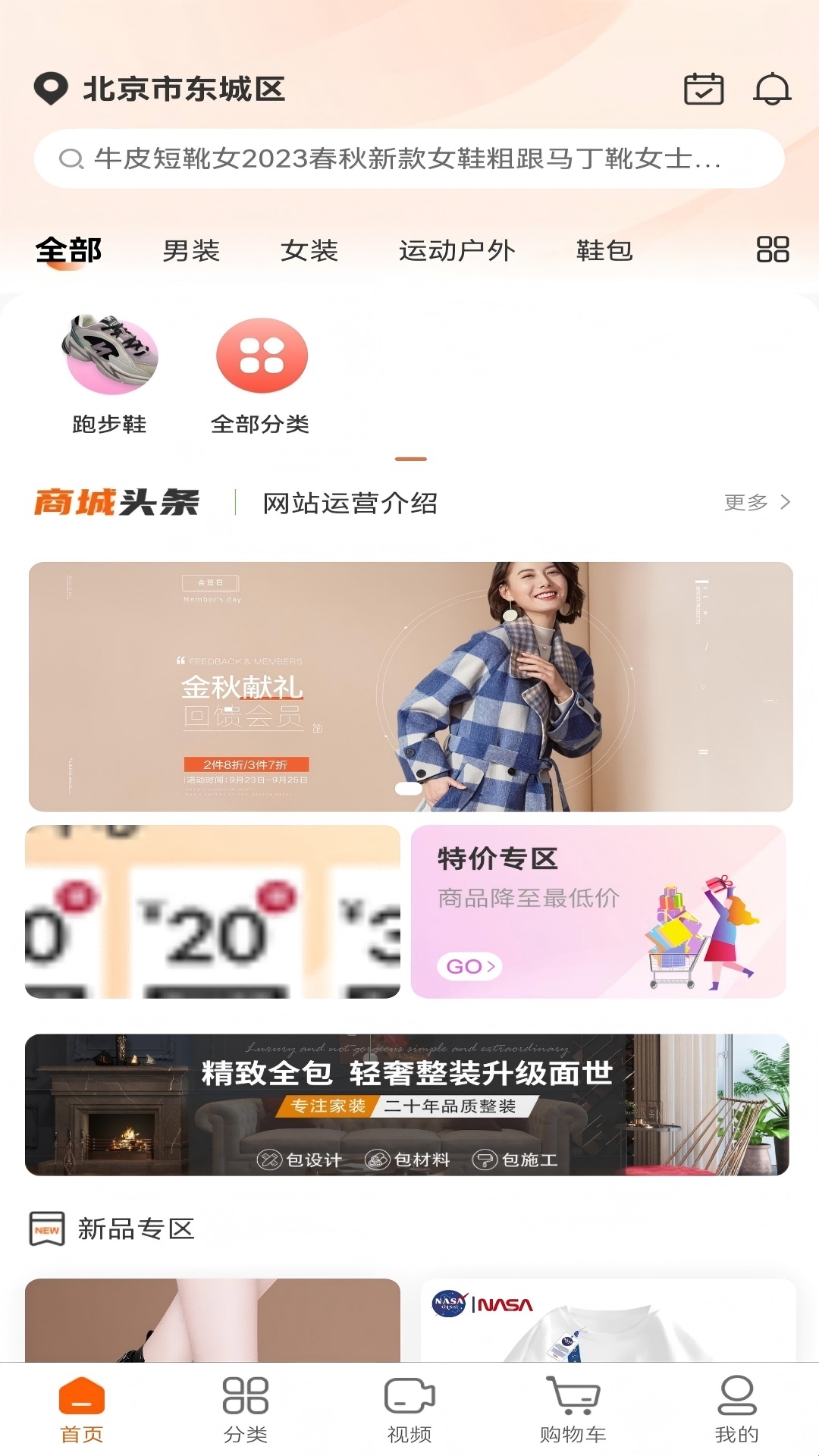The width and height of the screenshot is (819, 1456).
Task: Open the 我的 profile tab
Action: (736, 1410)
